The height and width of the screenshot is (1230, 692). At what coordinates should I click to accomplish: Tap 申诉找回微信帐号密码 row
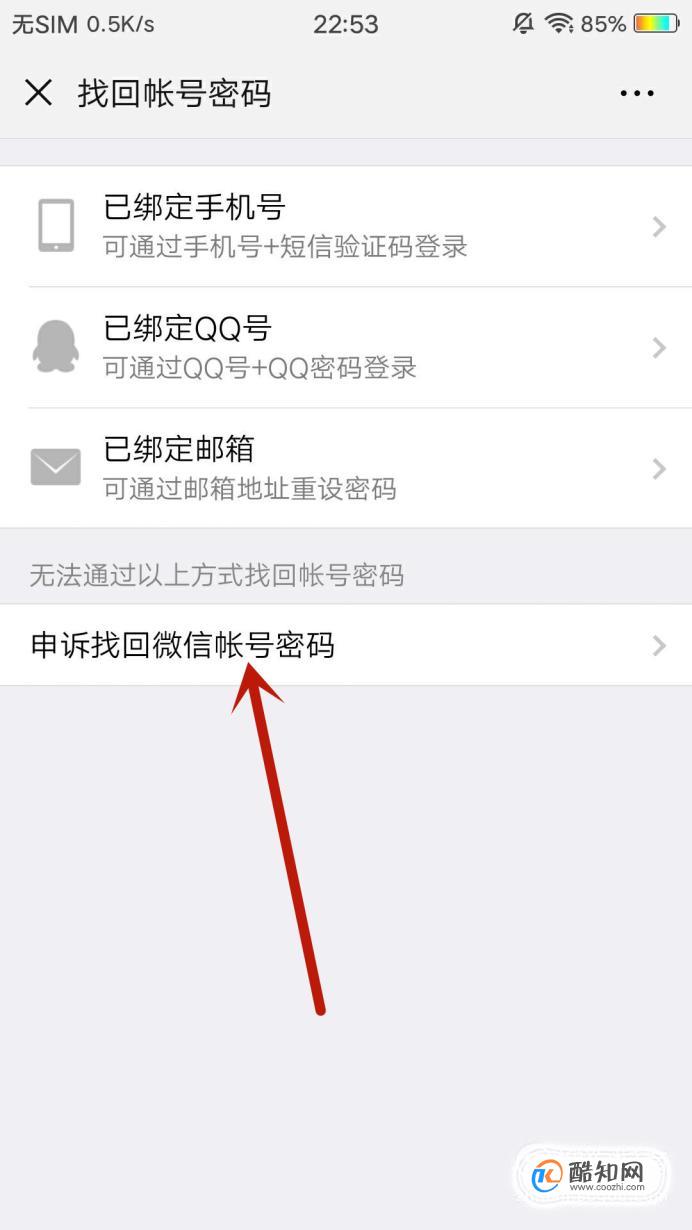346,645
